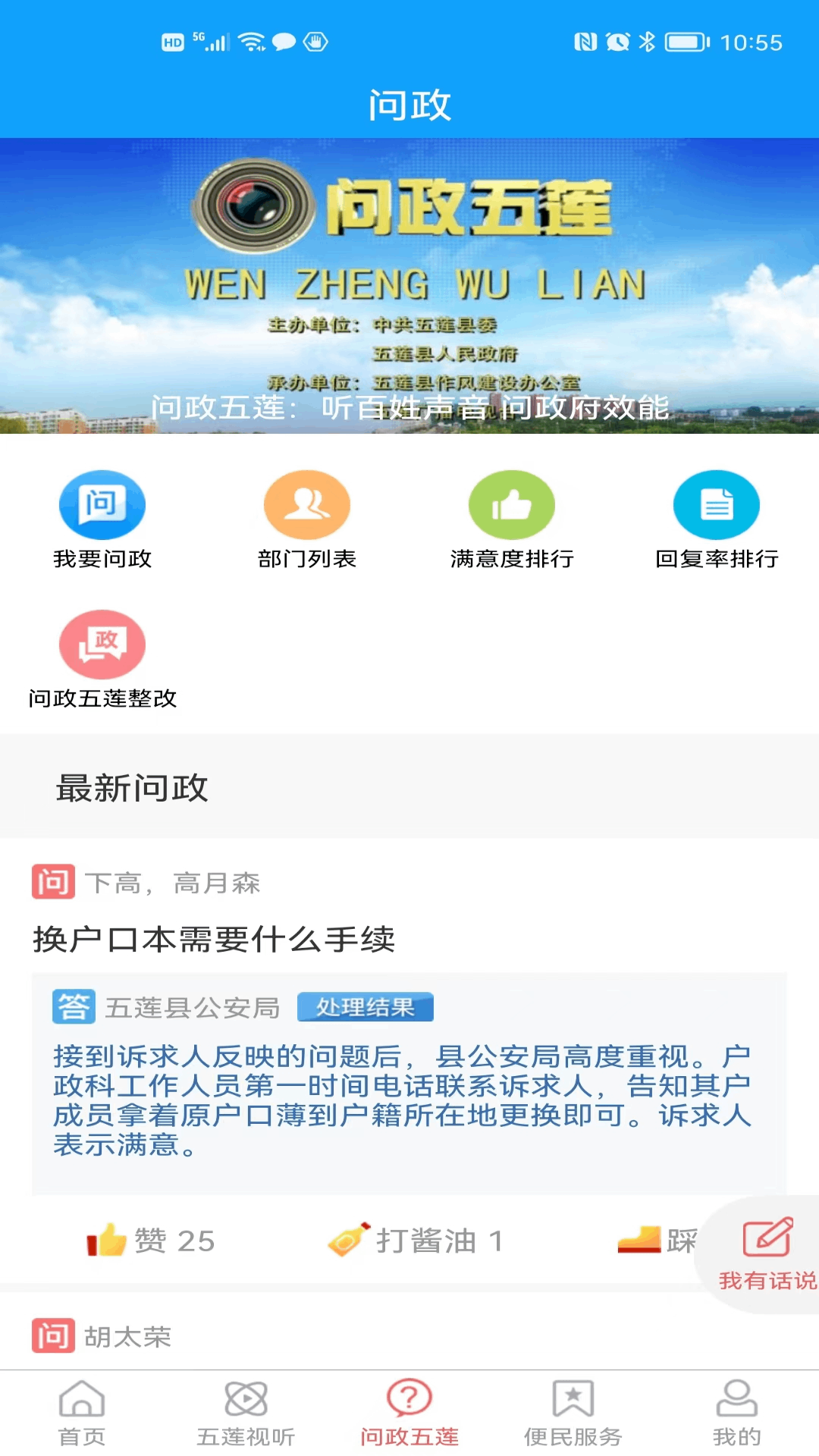Tap the blue 答 answer icon
Viewport: 819px width, 1456px height.
(x=74, y=1006)
